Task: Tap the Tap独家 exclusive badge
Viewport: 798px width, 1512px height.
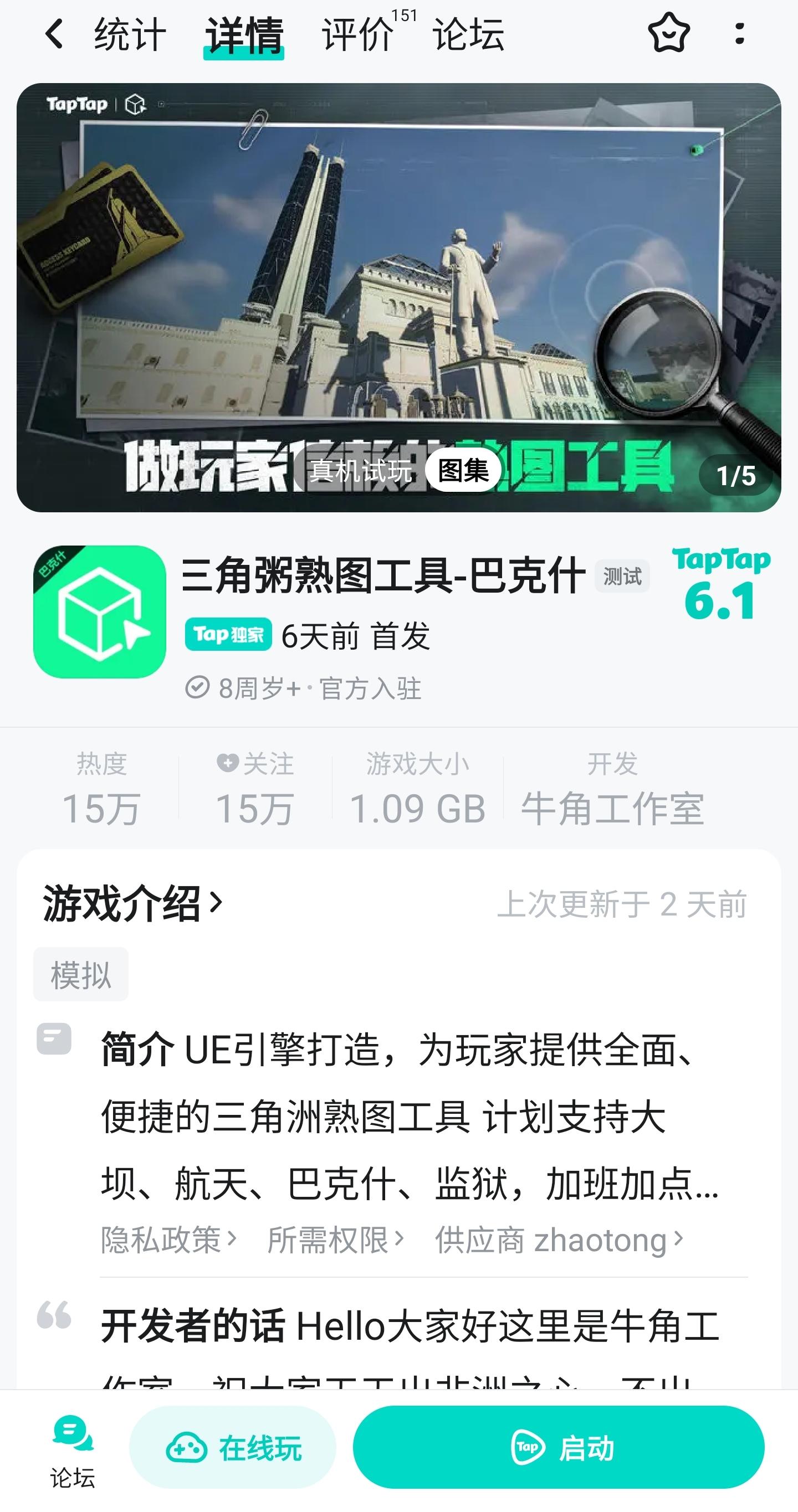Action: tap(228, 635)
